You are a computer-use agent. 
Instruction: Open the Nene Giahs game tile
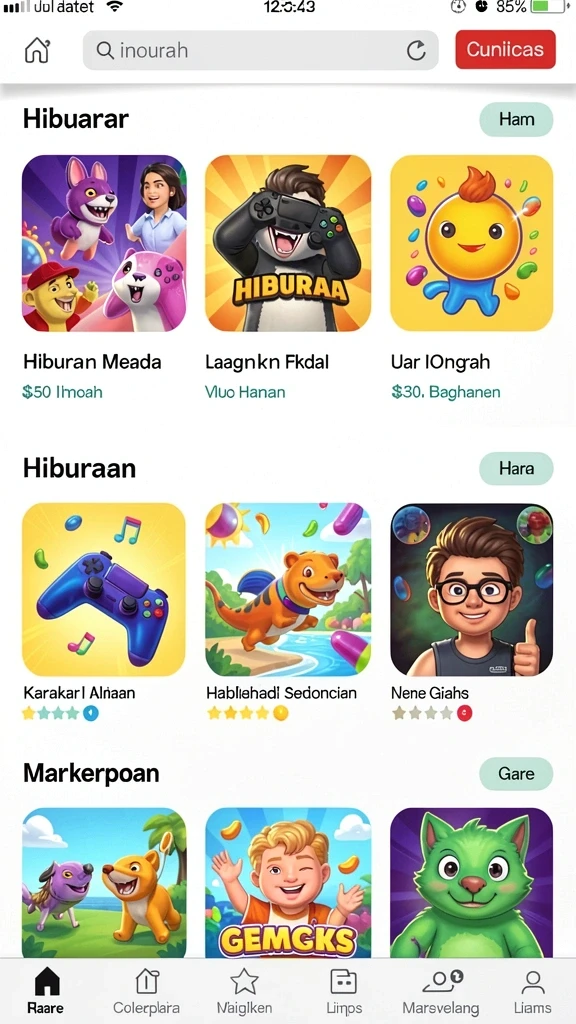472,589
